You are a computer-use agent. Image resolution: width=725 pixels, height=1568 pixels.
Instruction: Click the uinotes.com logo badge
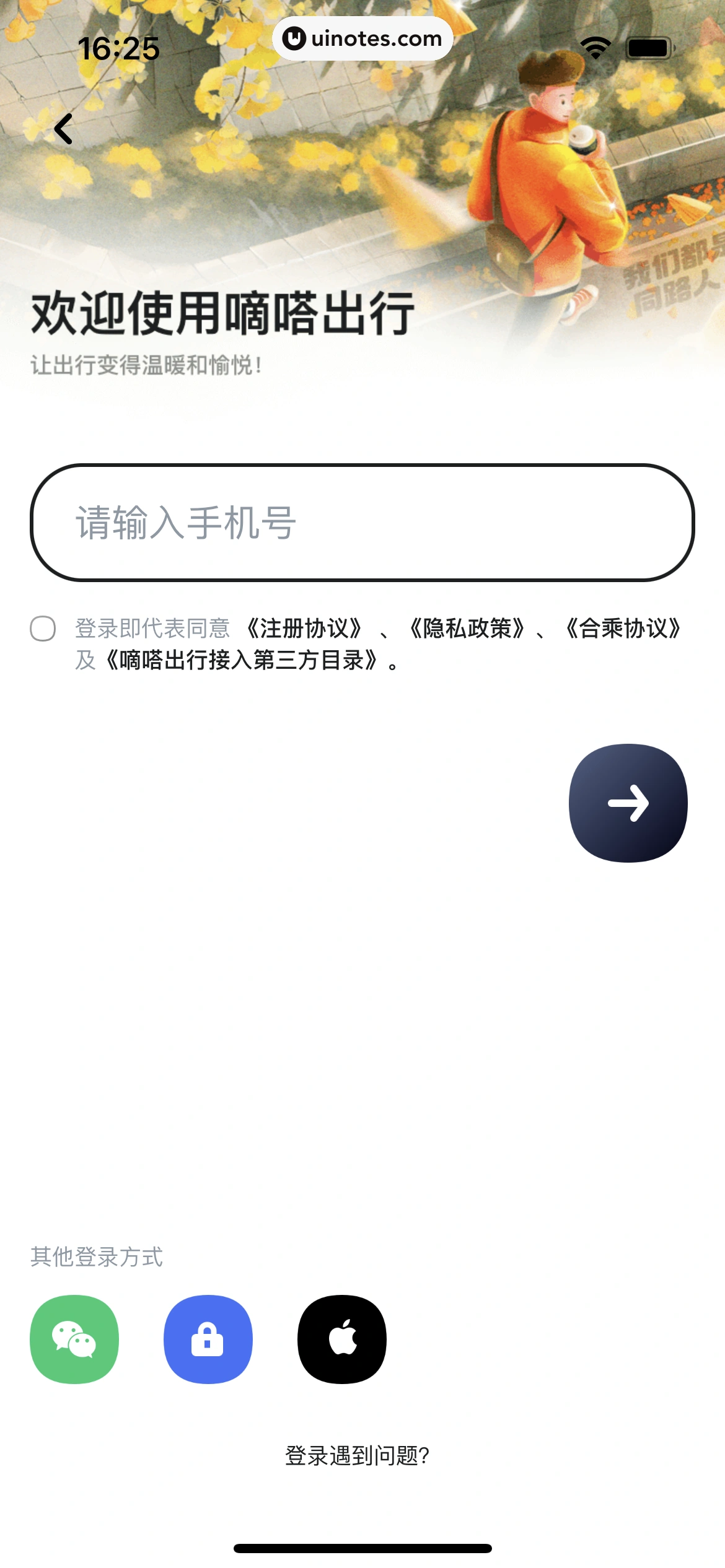(362, 38)
